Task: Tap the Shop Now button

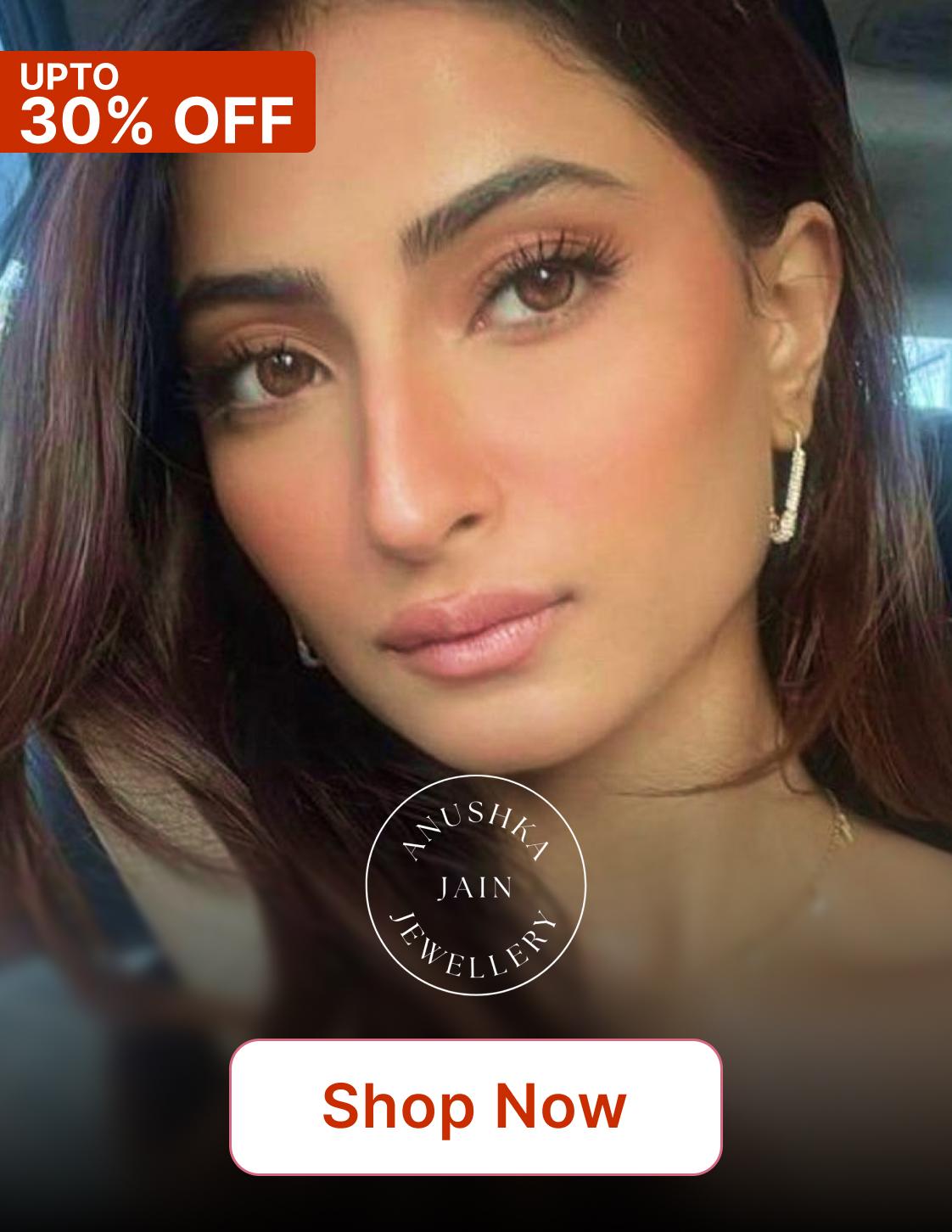Action: coord(475,1106)
